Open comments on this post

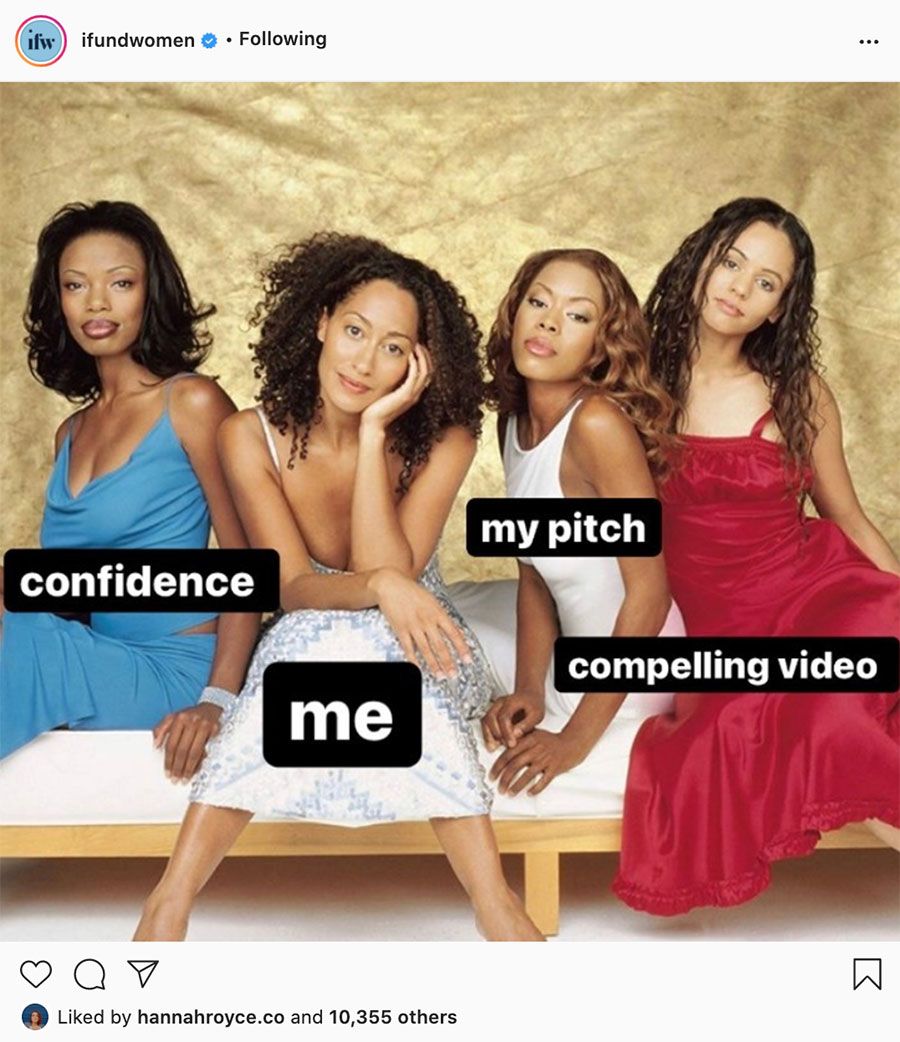tap(90, 973)
